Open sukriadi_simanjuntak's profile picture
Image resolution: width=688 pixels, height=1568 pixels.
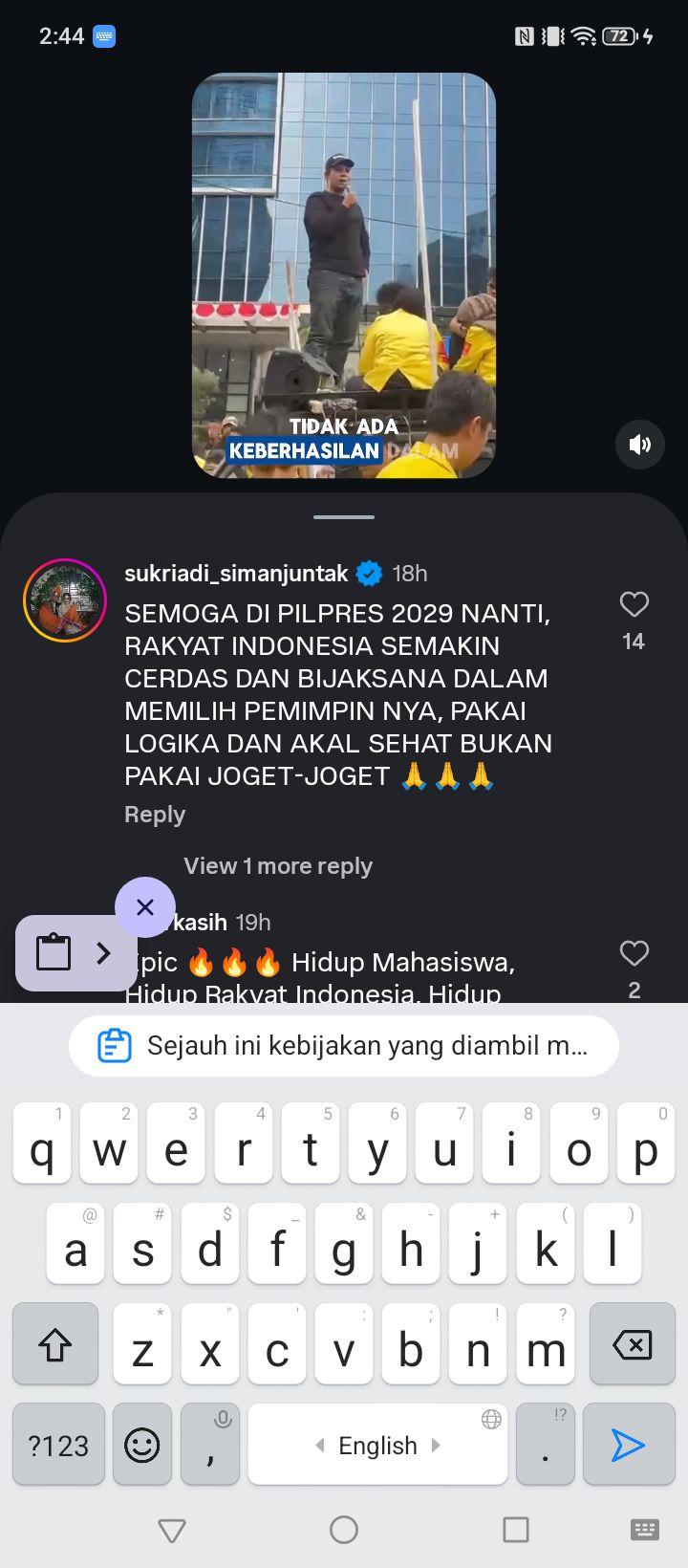(x=65, y=600)
